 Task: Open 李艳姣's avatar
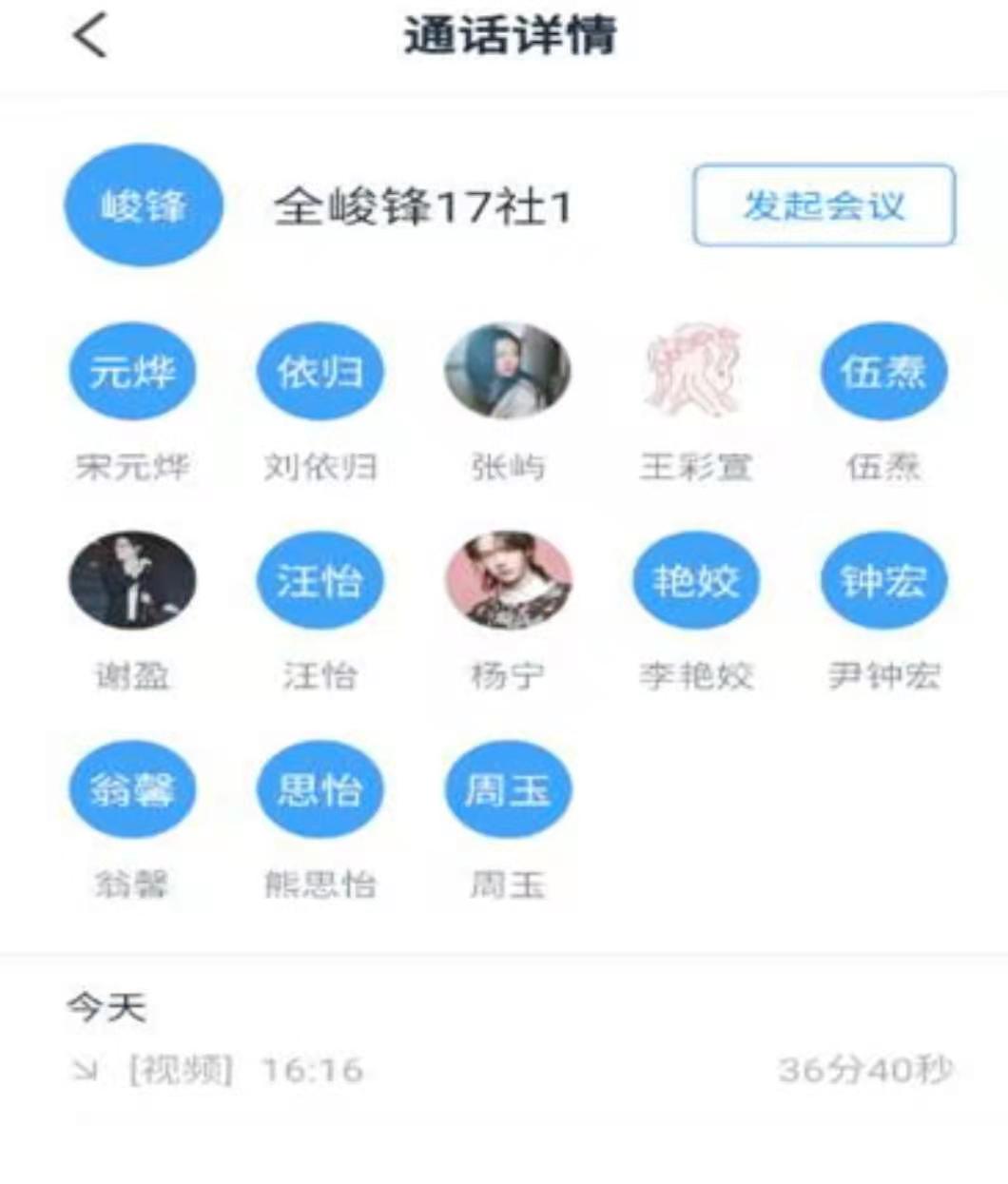(695, 580)
